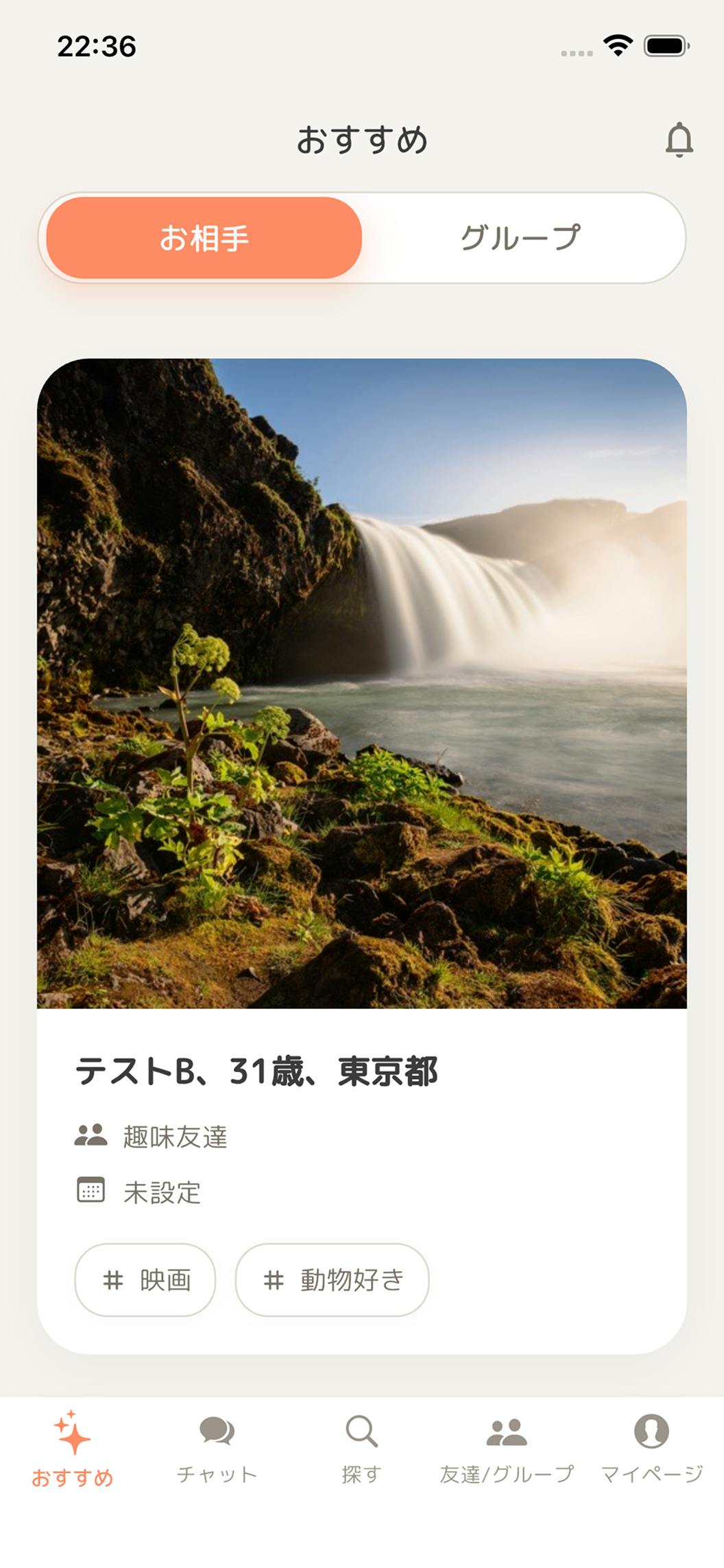724x1568 pixels.
Task: Select the お相手 segment
Action: (x=204, y=238)
